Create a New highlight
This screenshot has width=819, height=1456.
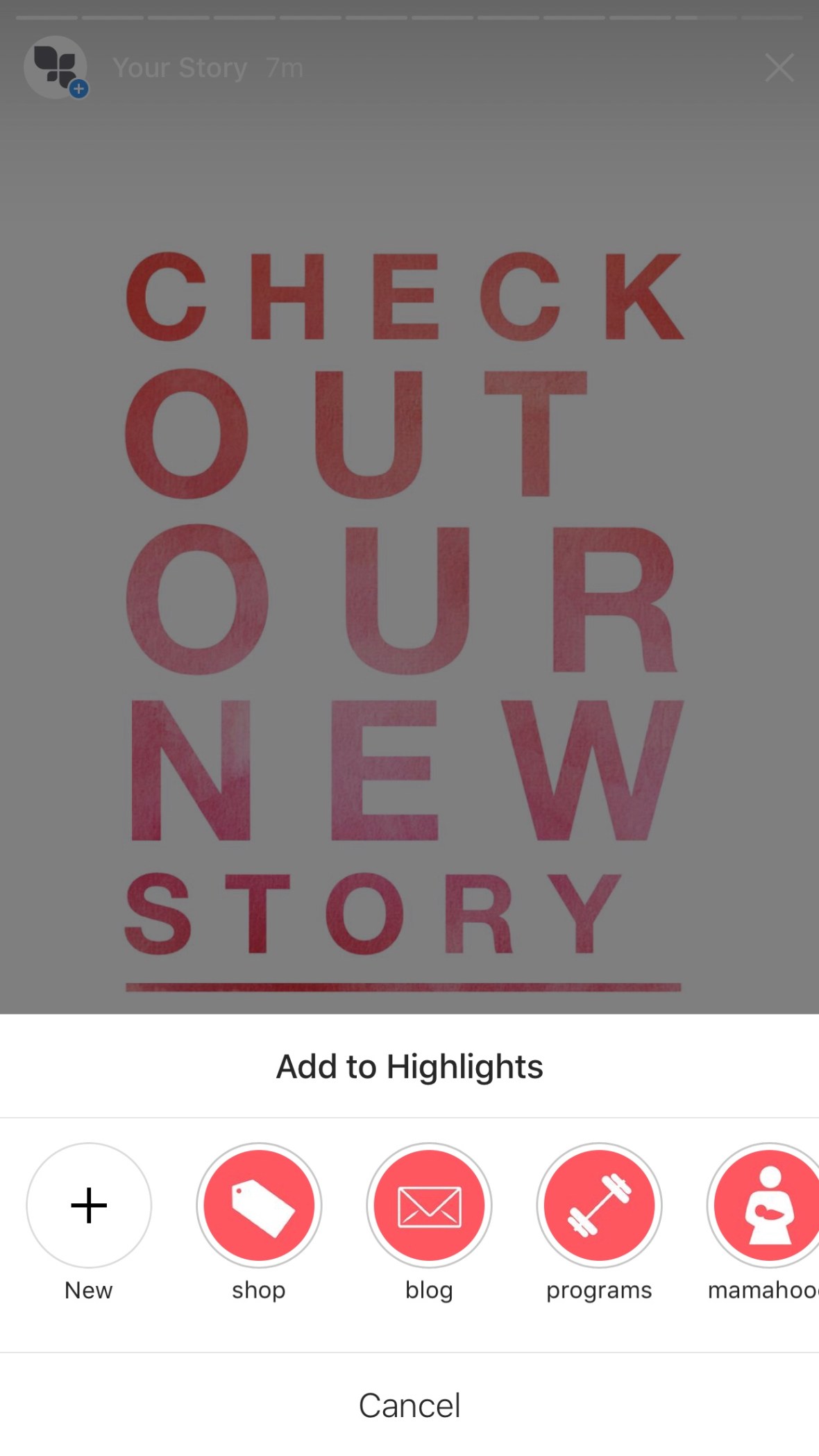[89, 1205]
